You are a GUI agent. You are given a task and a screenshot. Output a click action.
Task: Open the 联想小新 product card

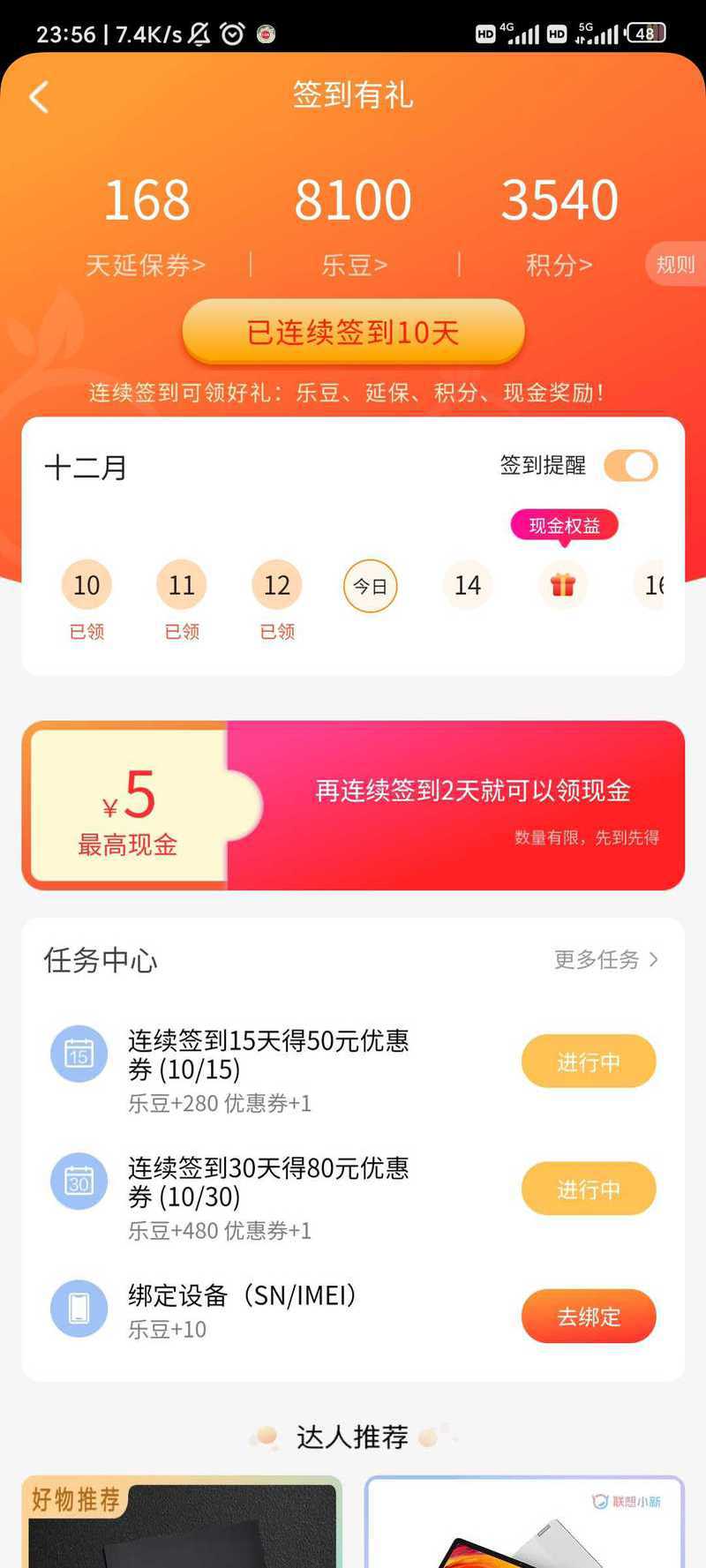pyautogui.click(x=524, y=1522)
